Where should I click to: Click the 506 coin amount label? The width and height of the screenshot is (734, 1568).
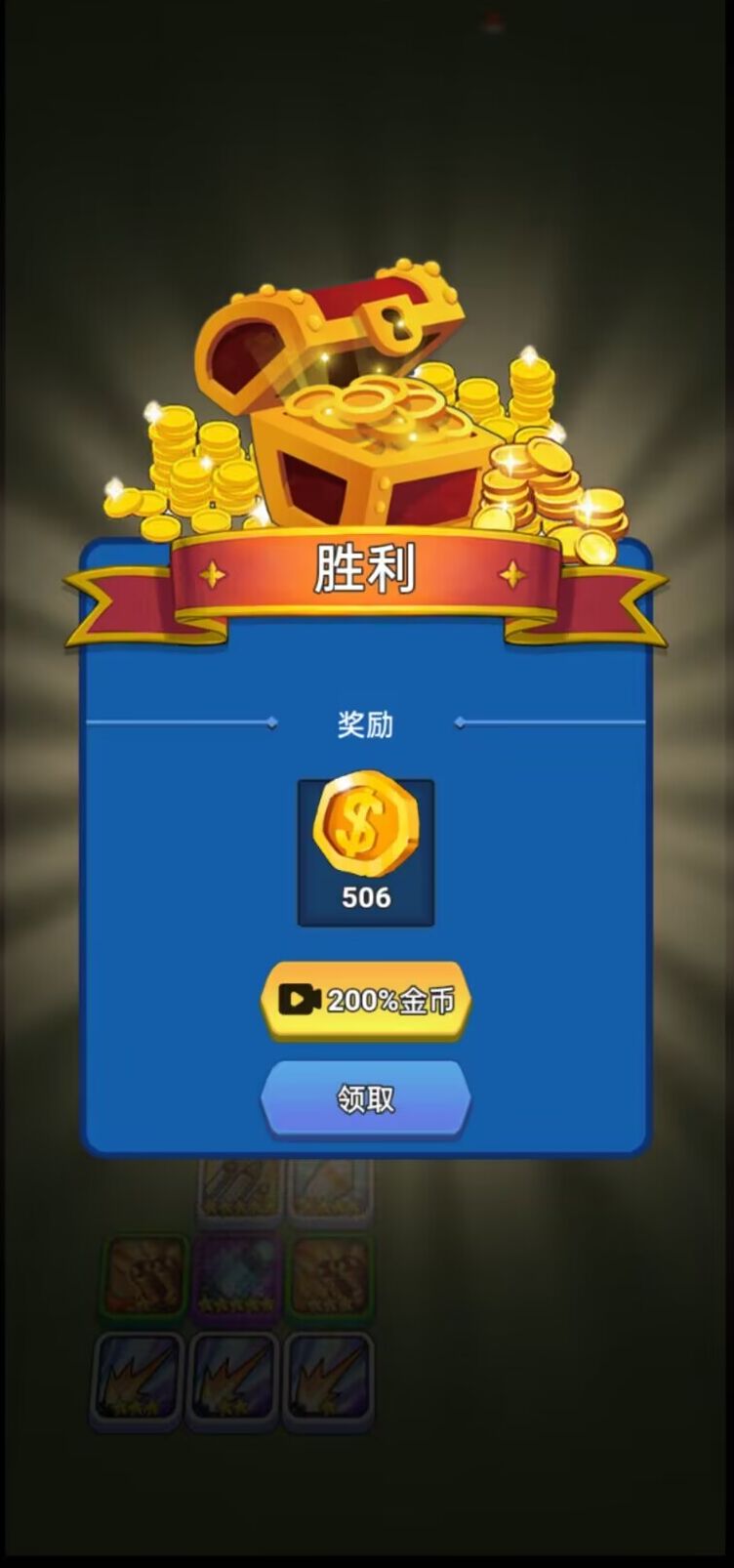pyautogui.click(x=365, y=895)
